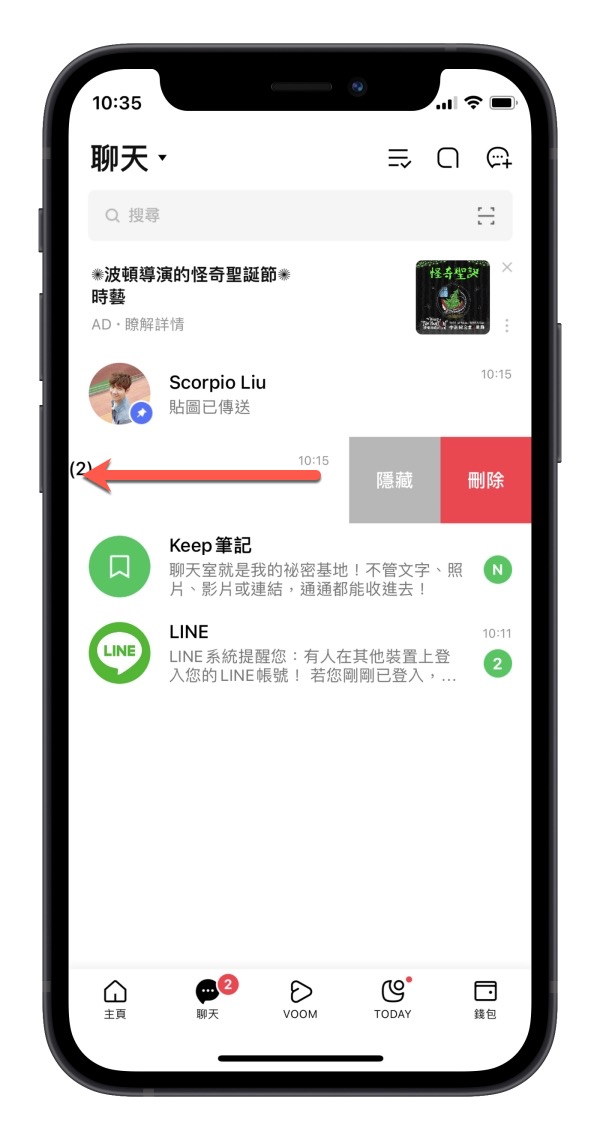The image size is (600, 1140).
Task: Tap the 搜尋 search field
Action: 280,215
